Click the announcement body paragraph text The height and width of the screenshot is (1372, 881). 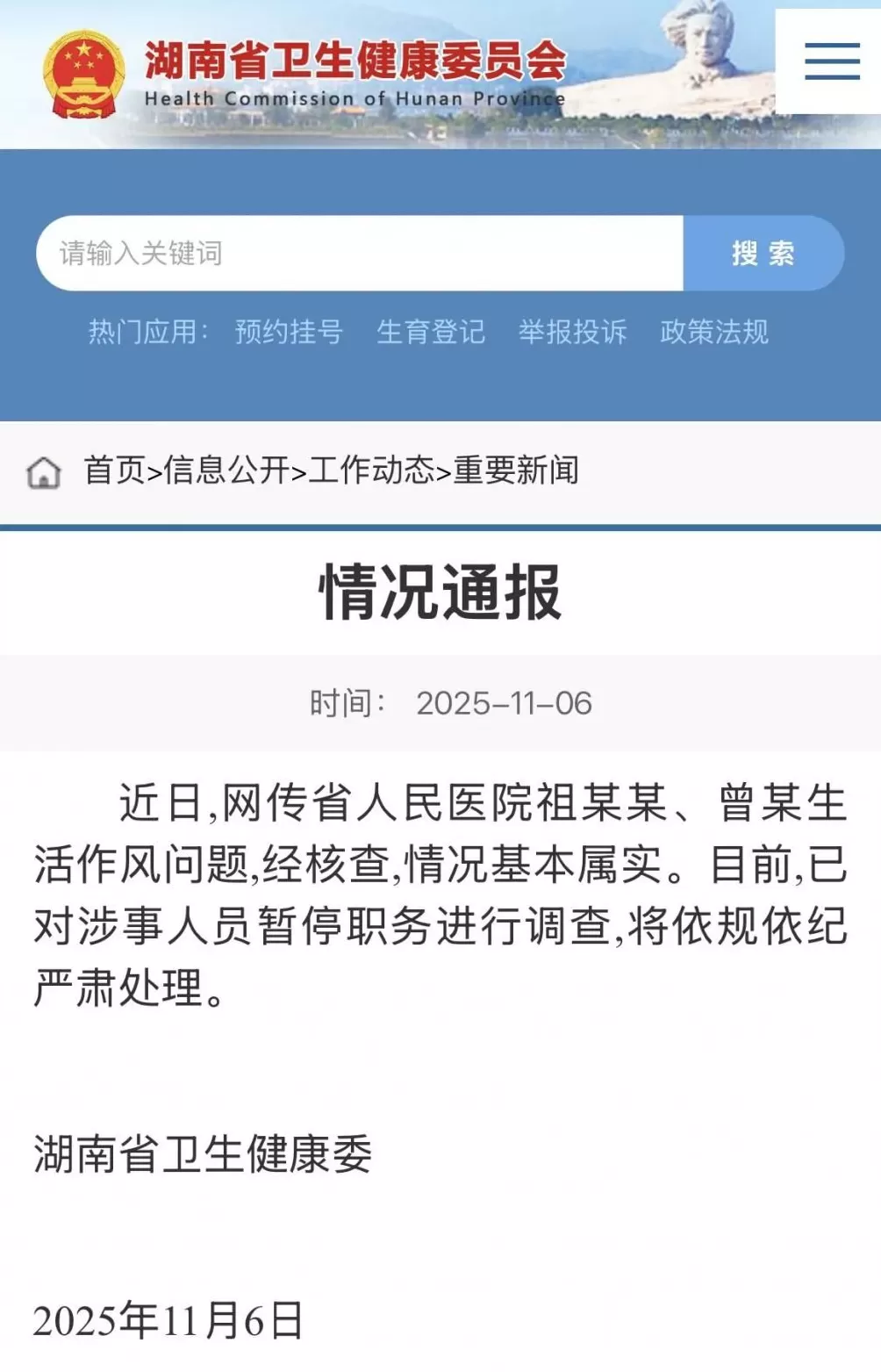(439, 887)
